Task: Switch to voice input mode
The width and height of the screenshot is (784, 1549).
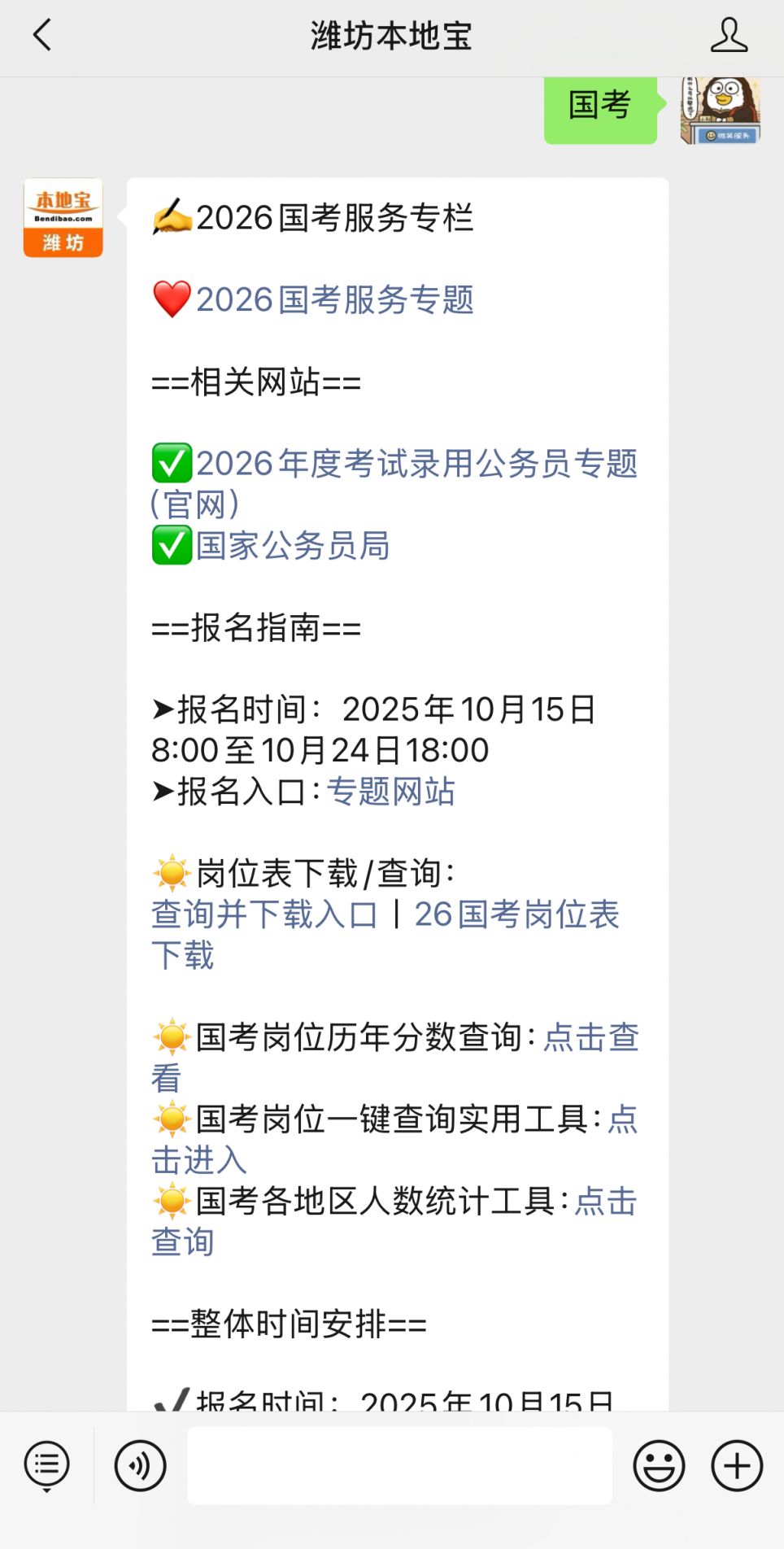Action: [x=140, y=1465]
